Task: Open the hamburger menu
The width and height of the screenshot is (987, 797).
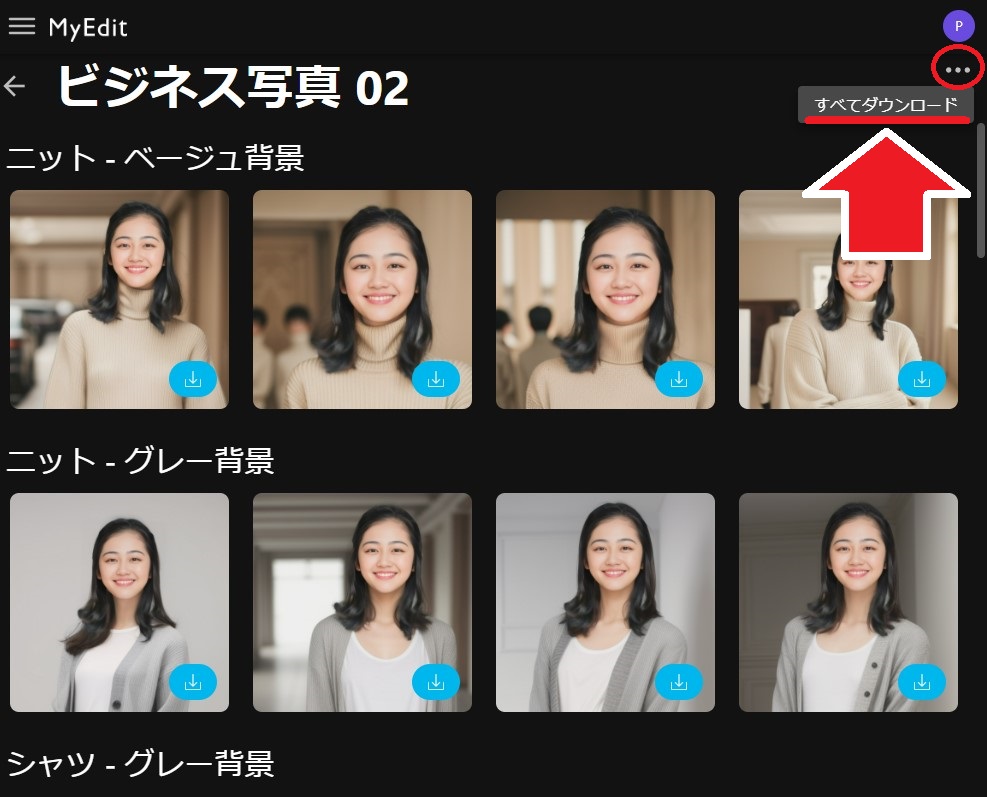Action: click(x=21, y=27)
